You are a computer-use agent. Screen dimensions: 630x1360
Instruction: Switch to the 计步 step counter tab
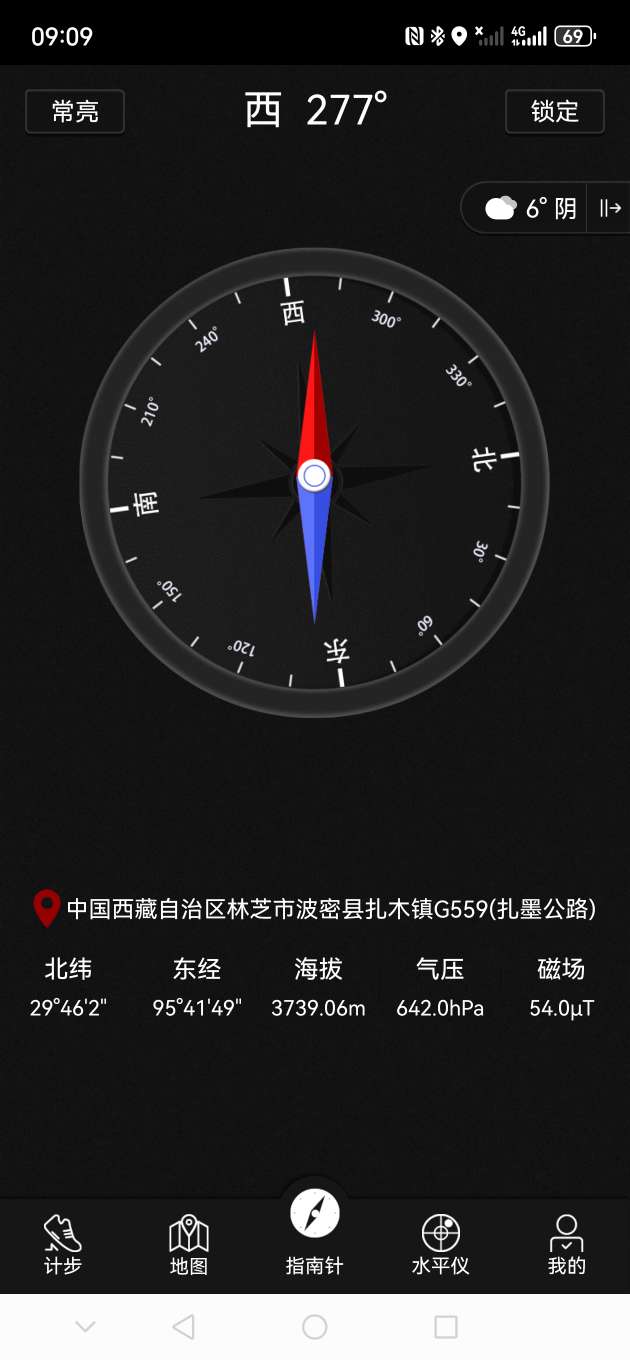pos(63,1244)
